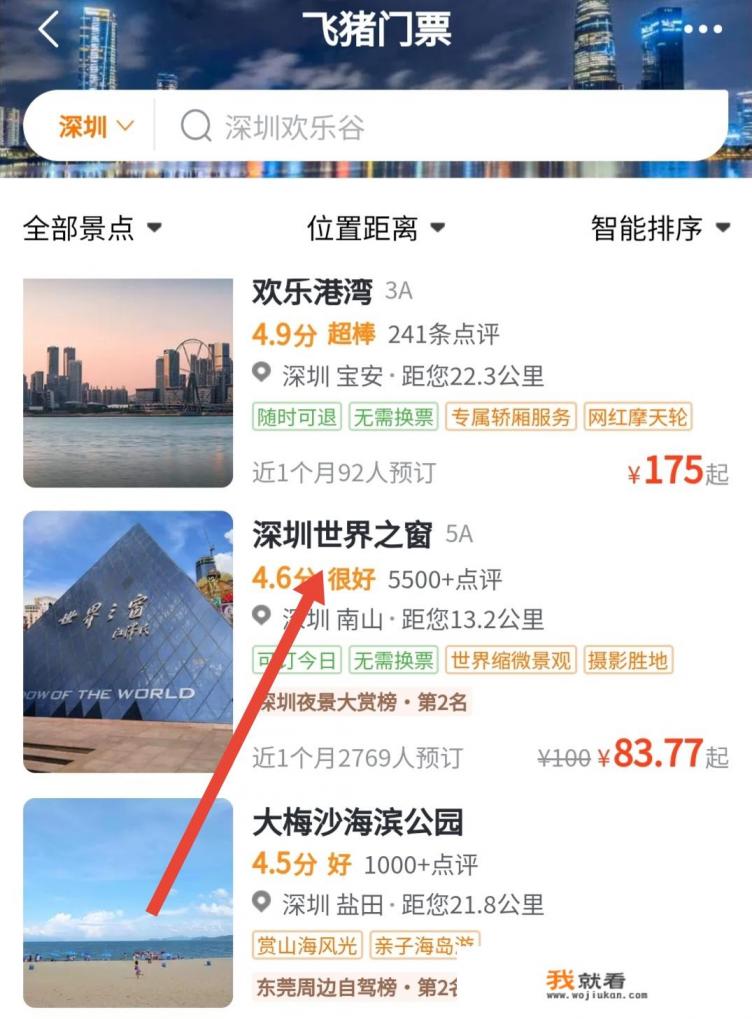The image size is (752, 1019).
Task: Open the 智能排序 sorting options
Action: pyautogui.click(x=660, y=229)
